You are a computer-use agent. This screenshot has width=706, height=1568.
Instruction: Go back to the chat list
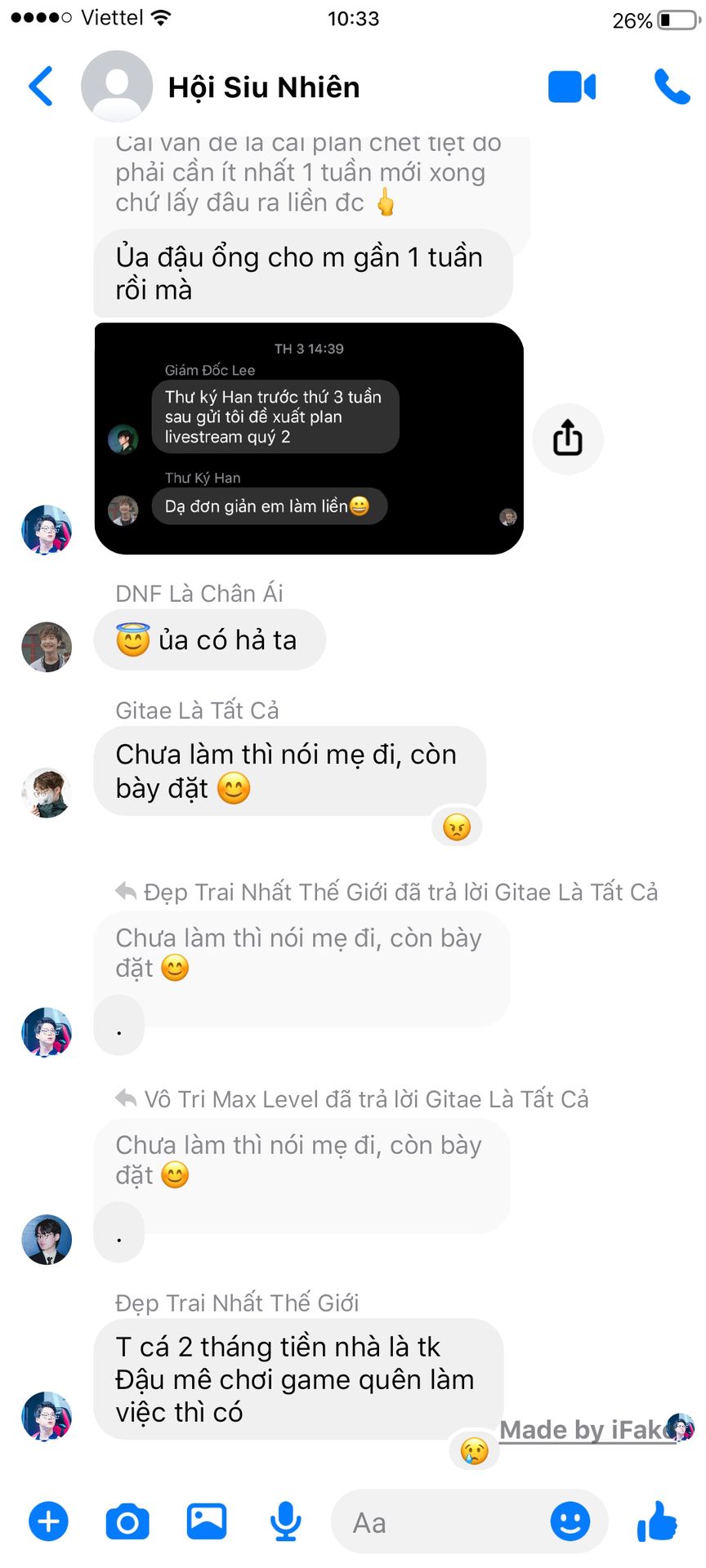41,87
